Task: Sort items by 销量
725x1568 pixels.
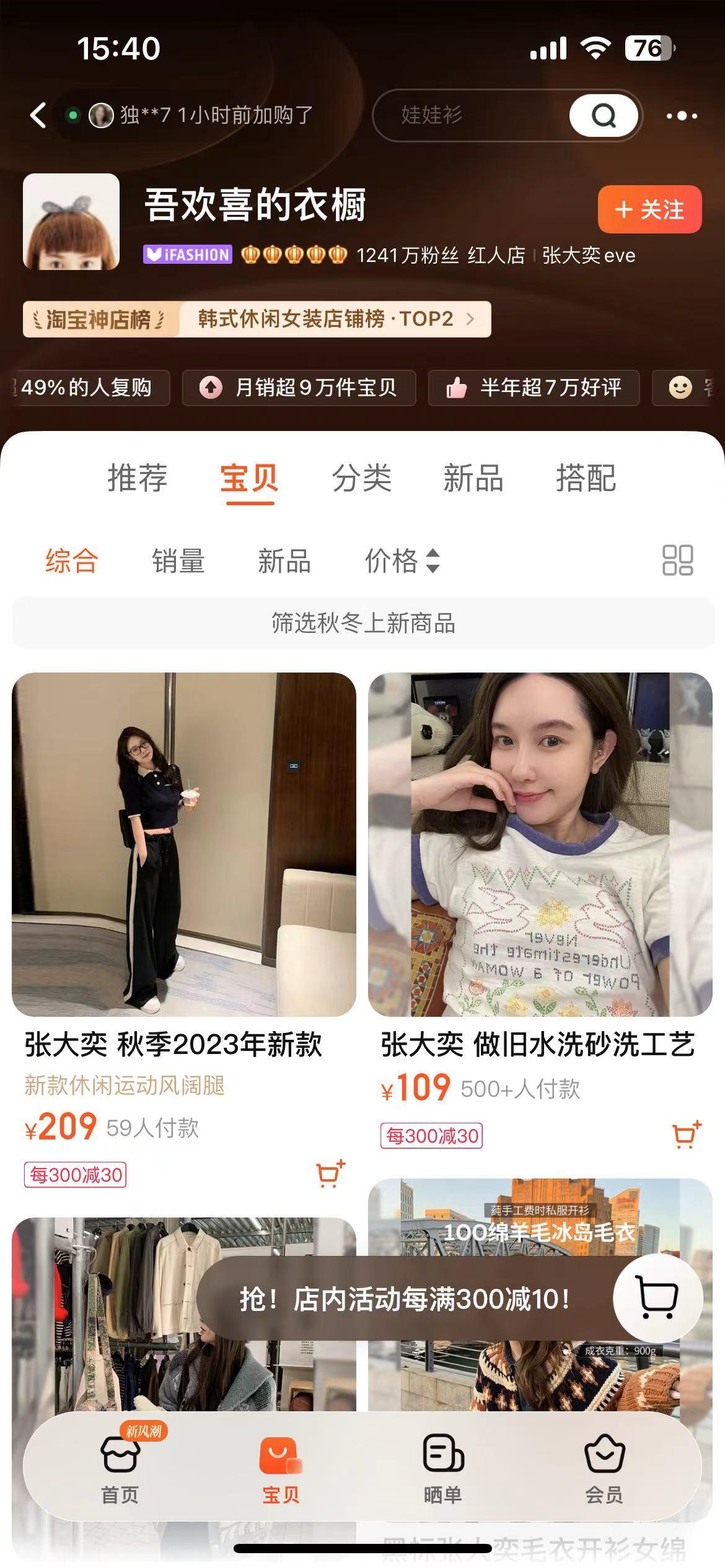Action: (178, 561)
